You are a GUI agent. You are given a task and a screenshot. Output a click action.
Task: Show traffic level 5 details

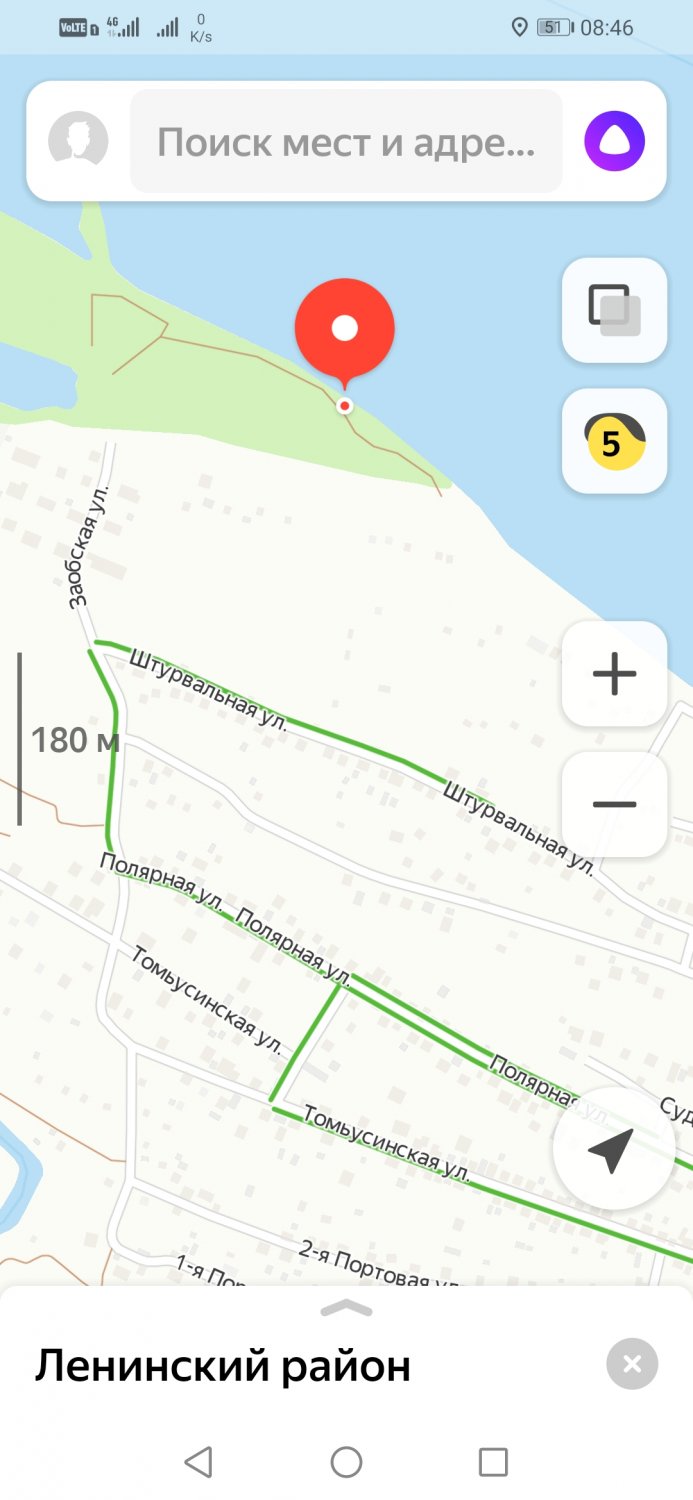[x=614, y=441]
